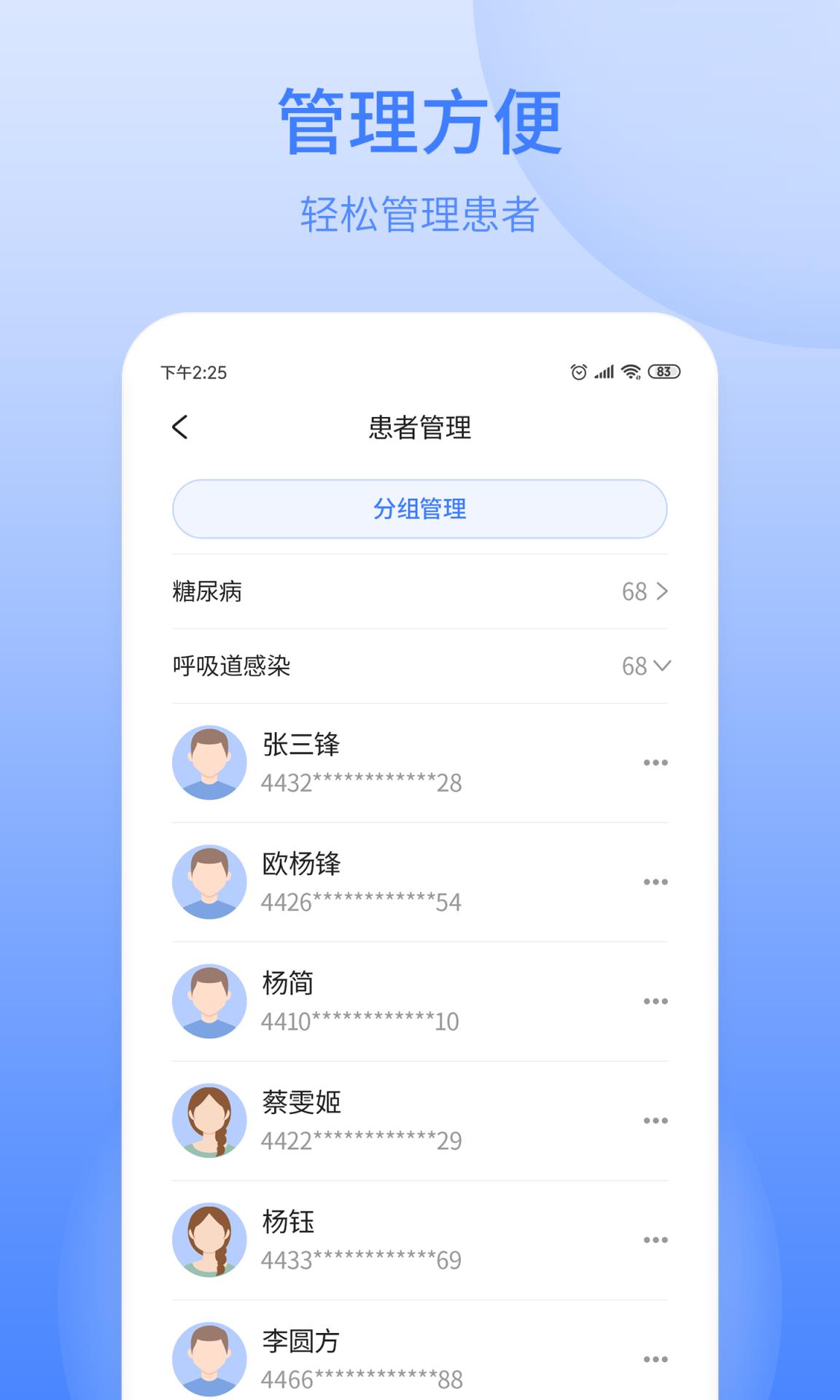Tap the cellular signal indicator

pyautogui.click(x=604, y=373)
